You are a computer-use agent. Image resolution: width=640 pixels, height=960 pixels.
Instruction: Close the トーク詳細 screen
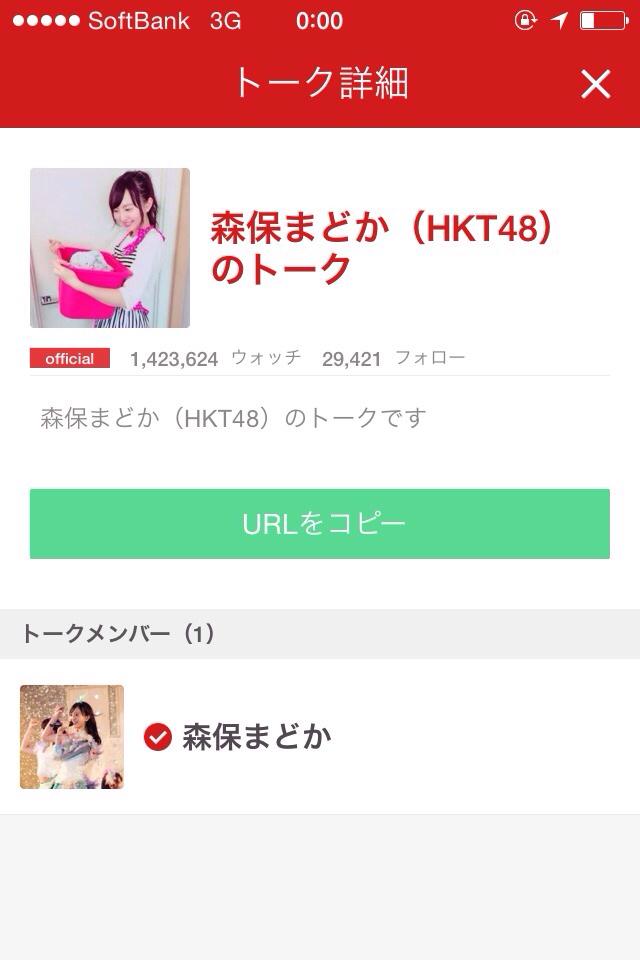595,85
